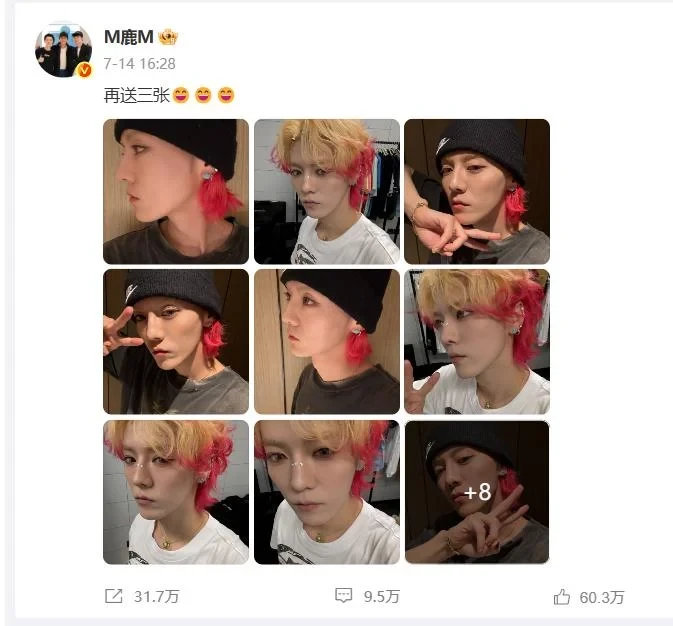
Task: Open the M鹿M username link
Action: tap(126, 37)
